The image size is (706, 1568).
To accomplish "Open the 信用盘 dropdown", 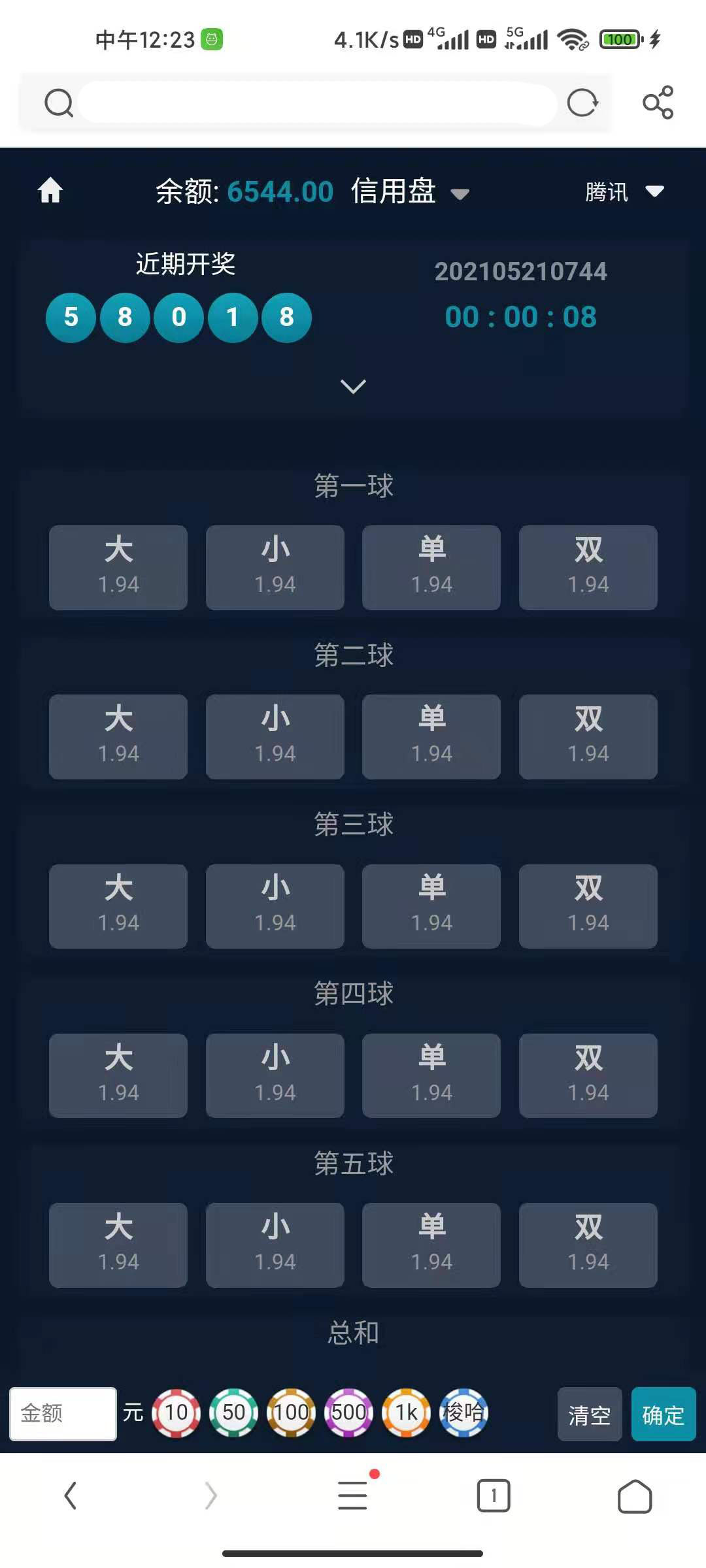I will 411,192.
